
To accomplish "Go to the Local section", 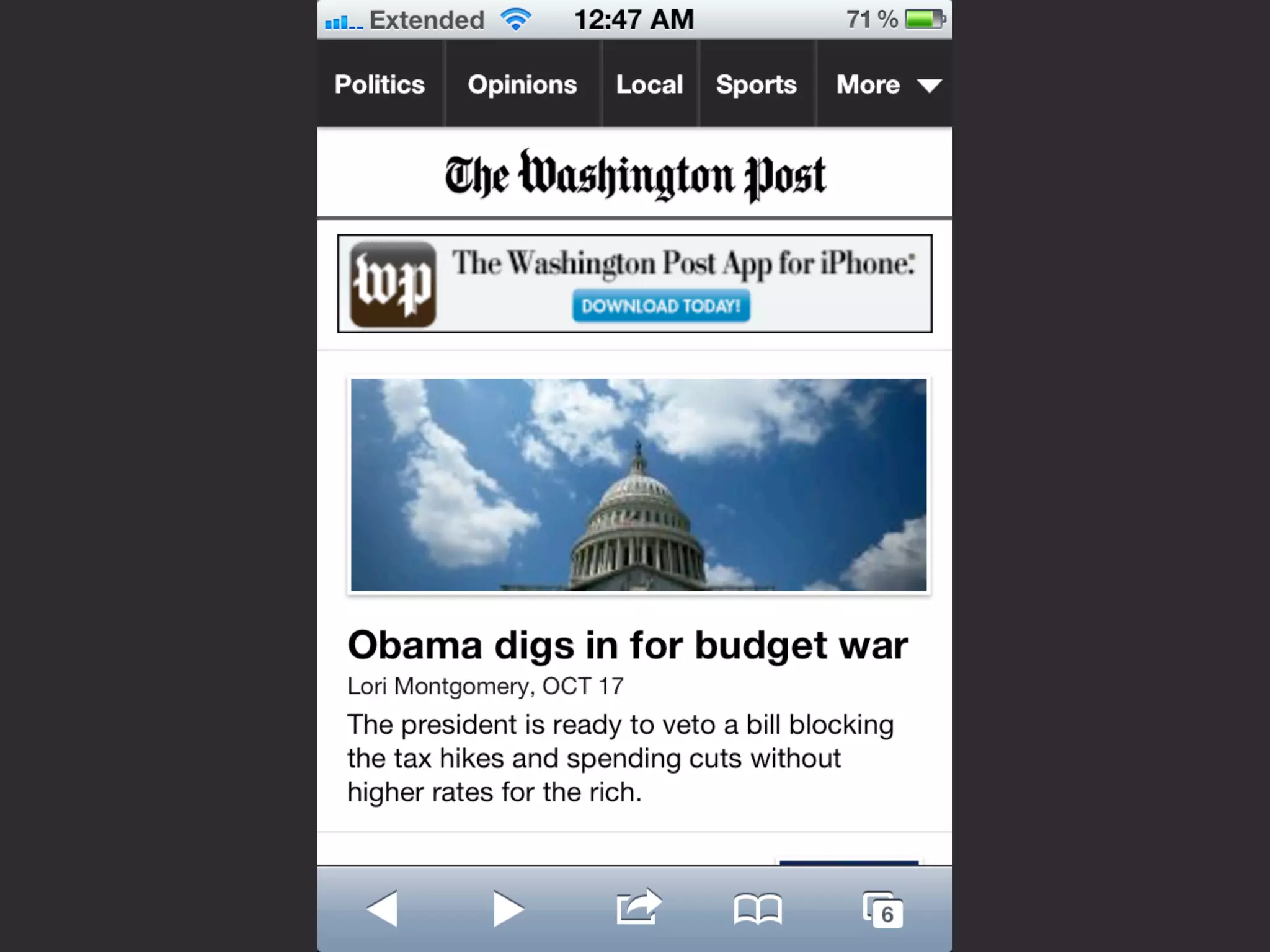I will coord(649,84).
